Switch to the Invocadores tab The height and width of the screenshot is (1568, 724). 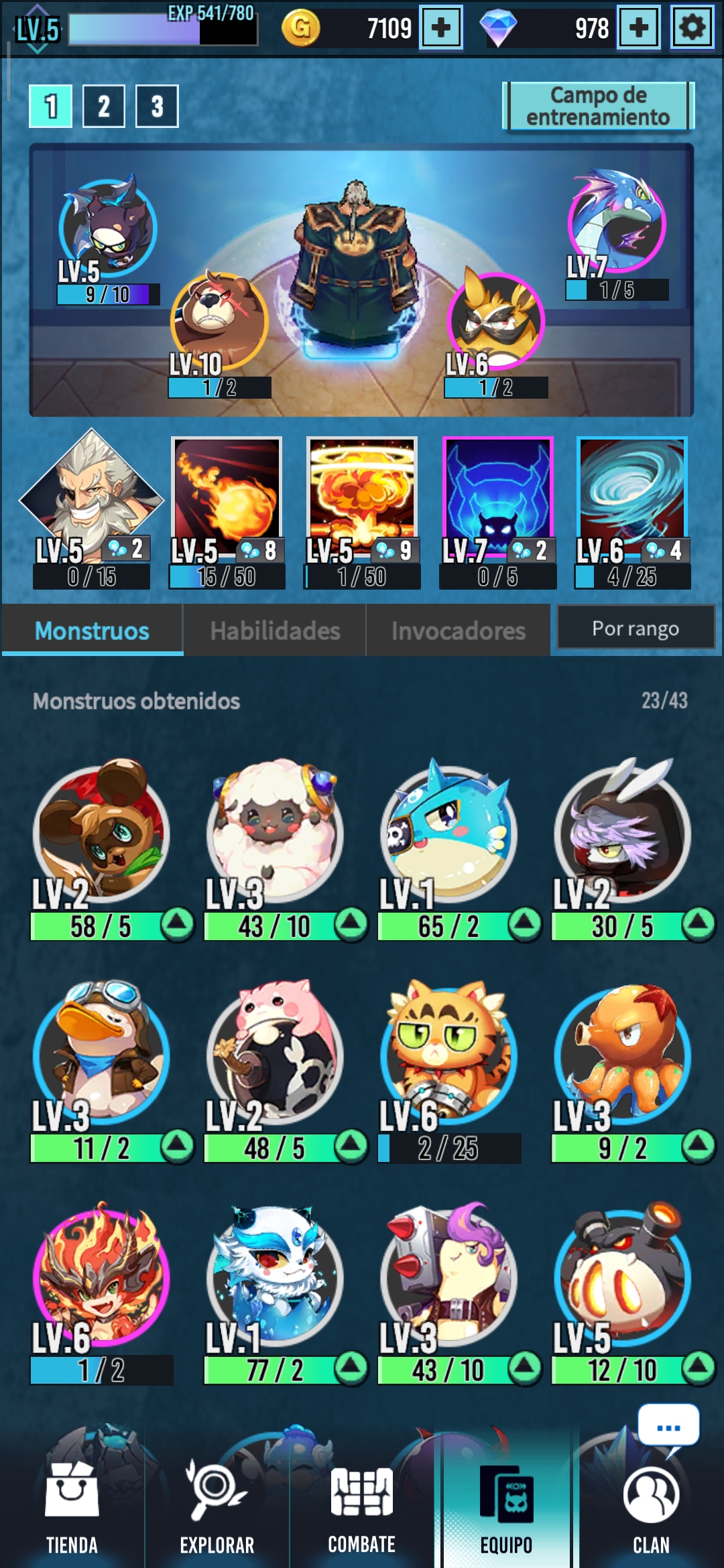pyautogui.click(x=459, y=630)
